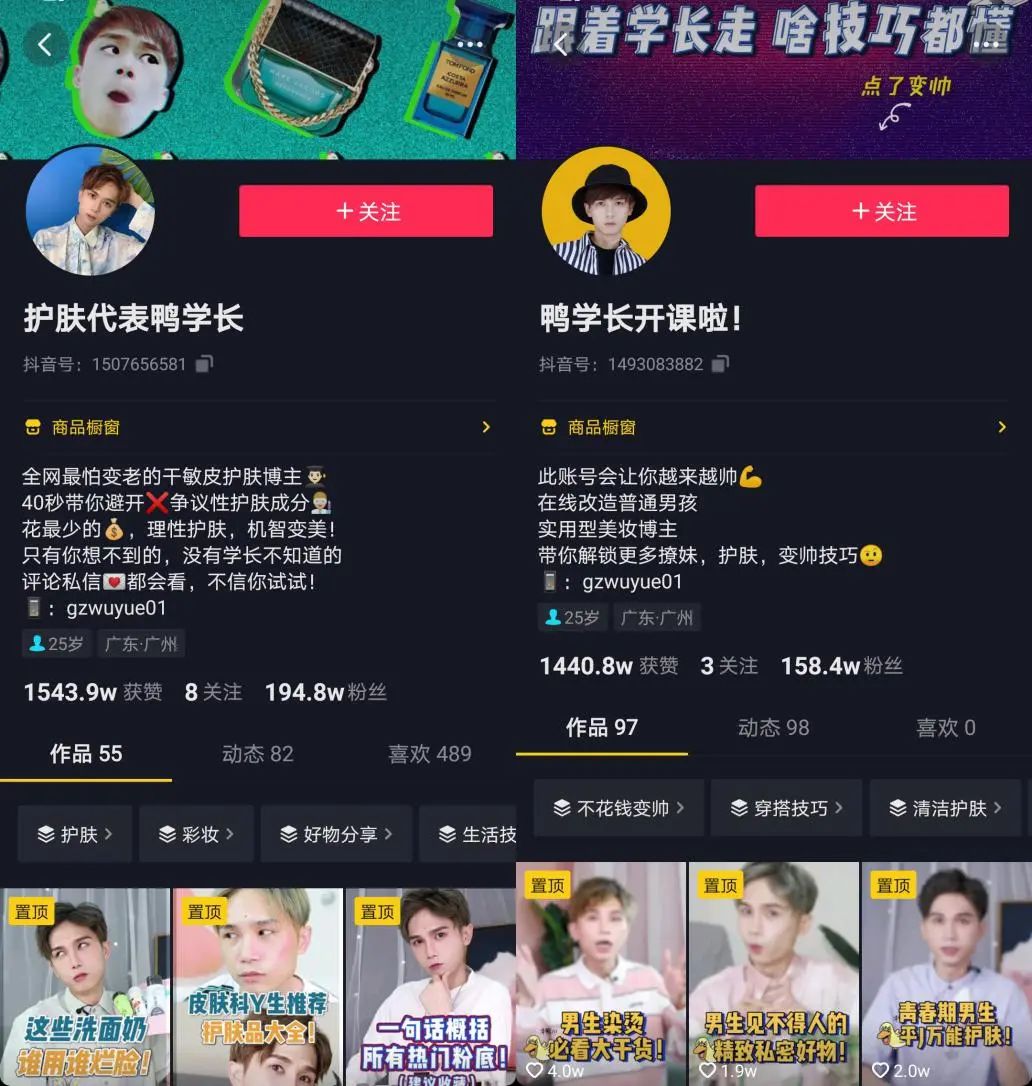Follow the account 鸭学长开课啦
This screenshot has width=1032, height=1086.
[x=882, y=211]
